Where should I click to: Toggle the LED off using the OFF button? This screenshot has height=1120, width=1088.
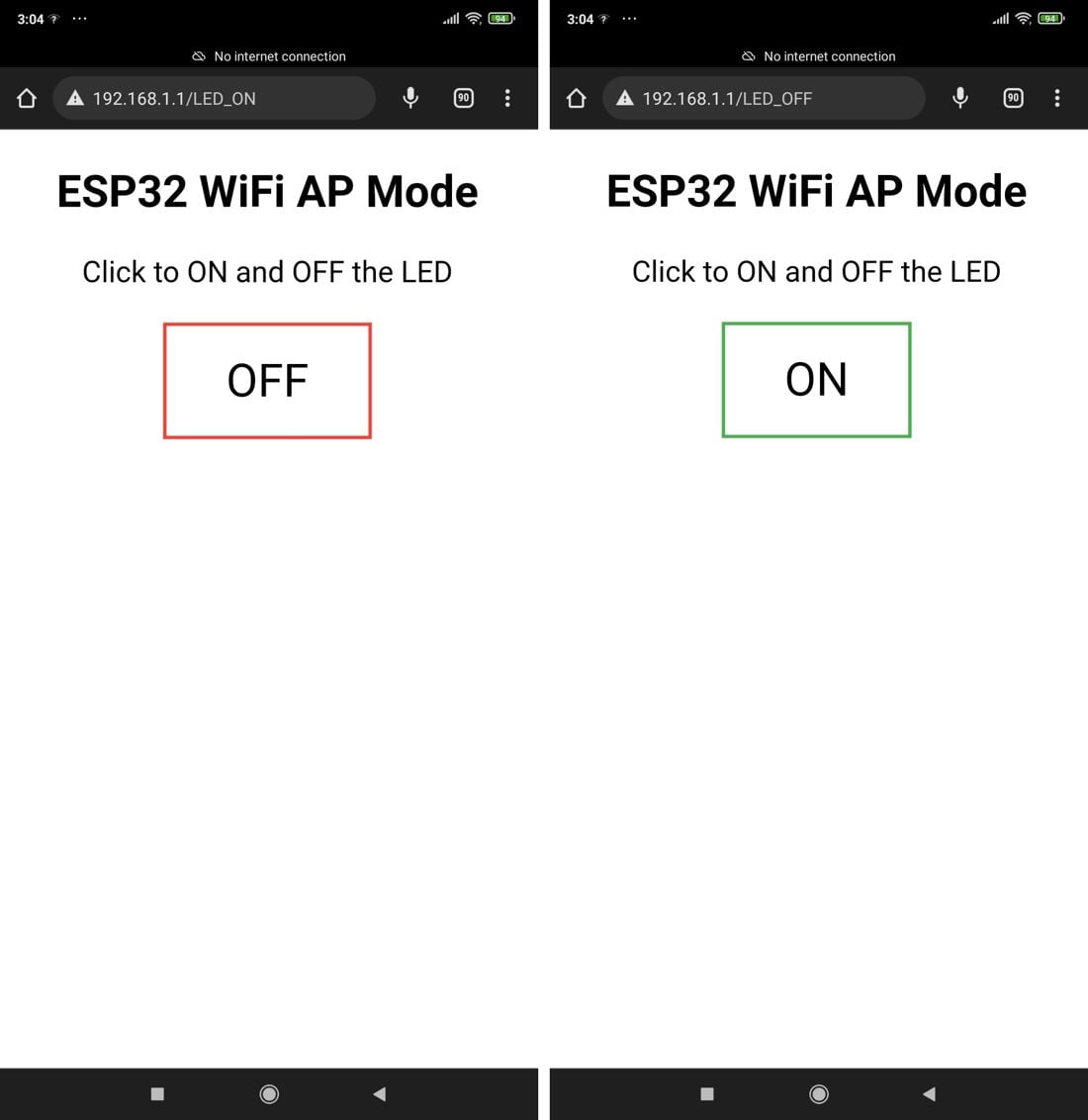coord(267,380)
